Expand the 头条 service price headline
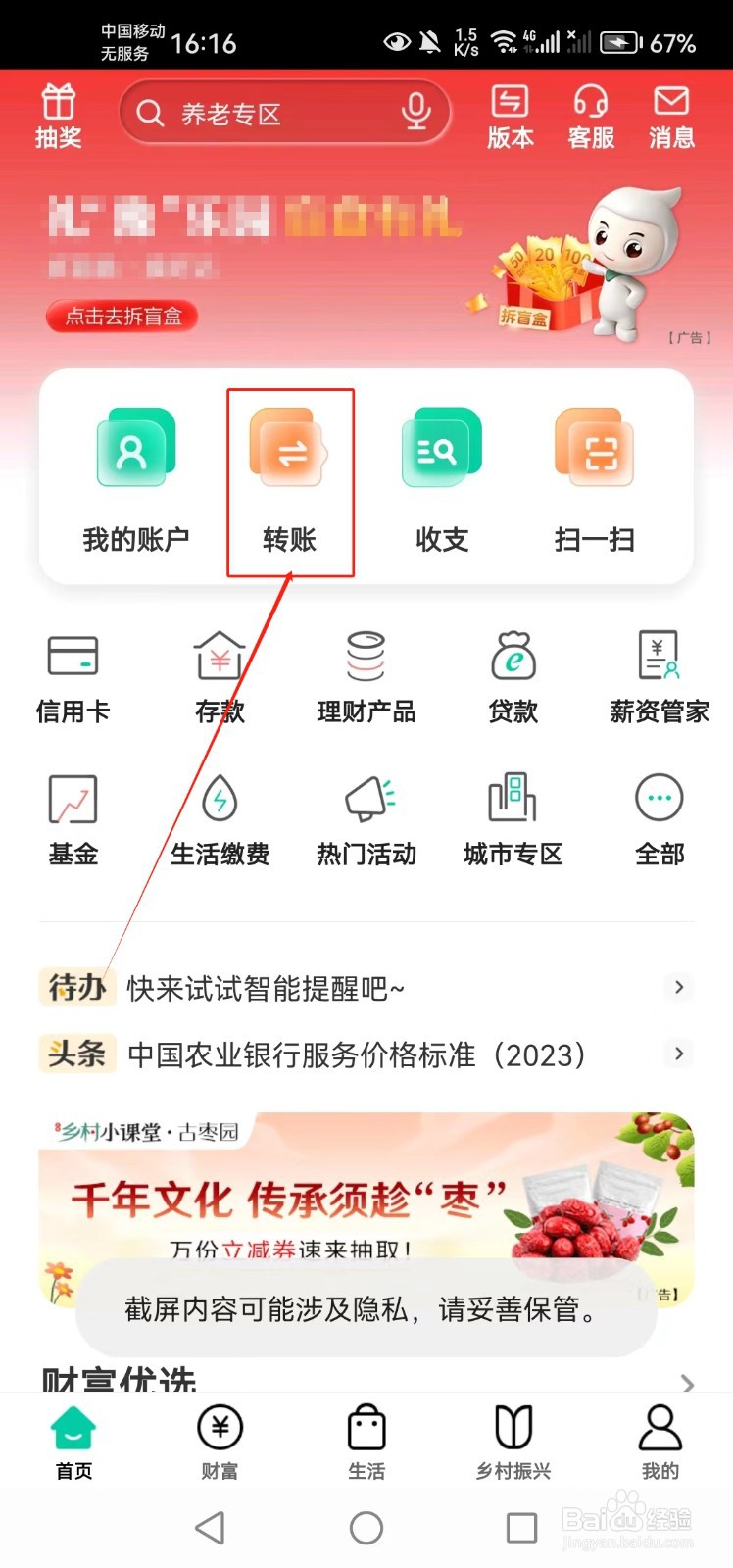 pos(366,1053)
